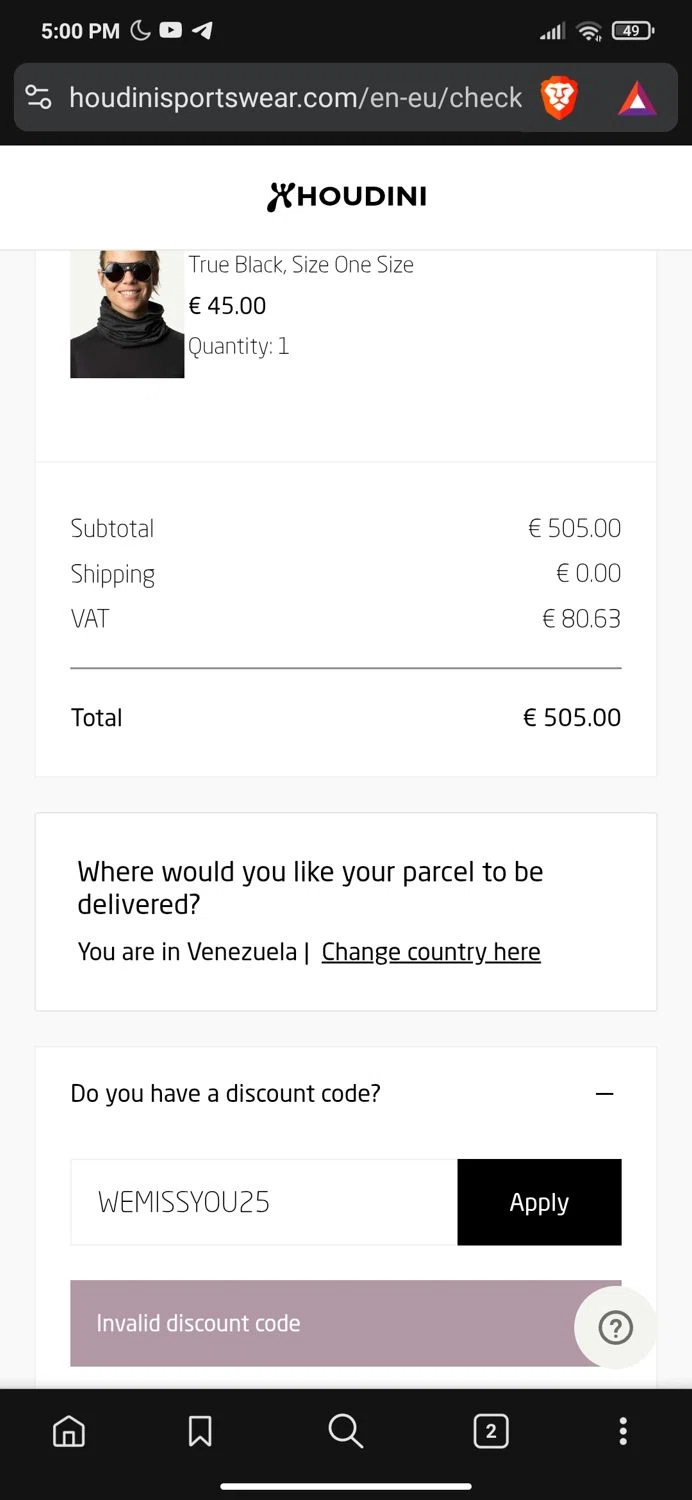
Task: Tap the Houdini logo header
Action: click(x=346, y=196)
